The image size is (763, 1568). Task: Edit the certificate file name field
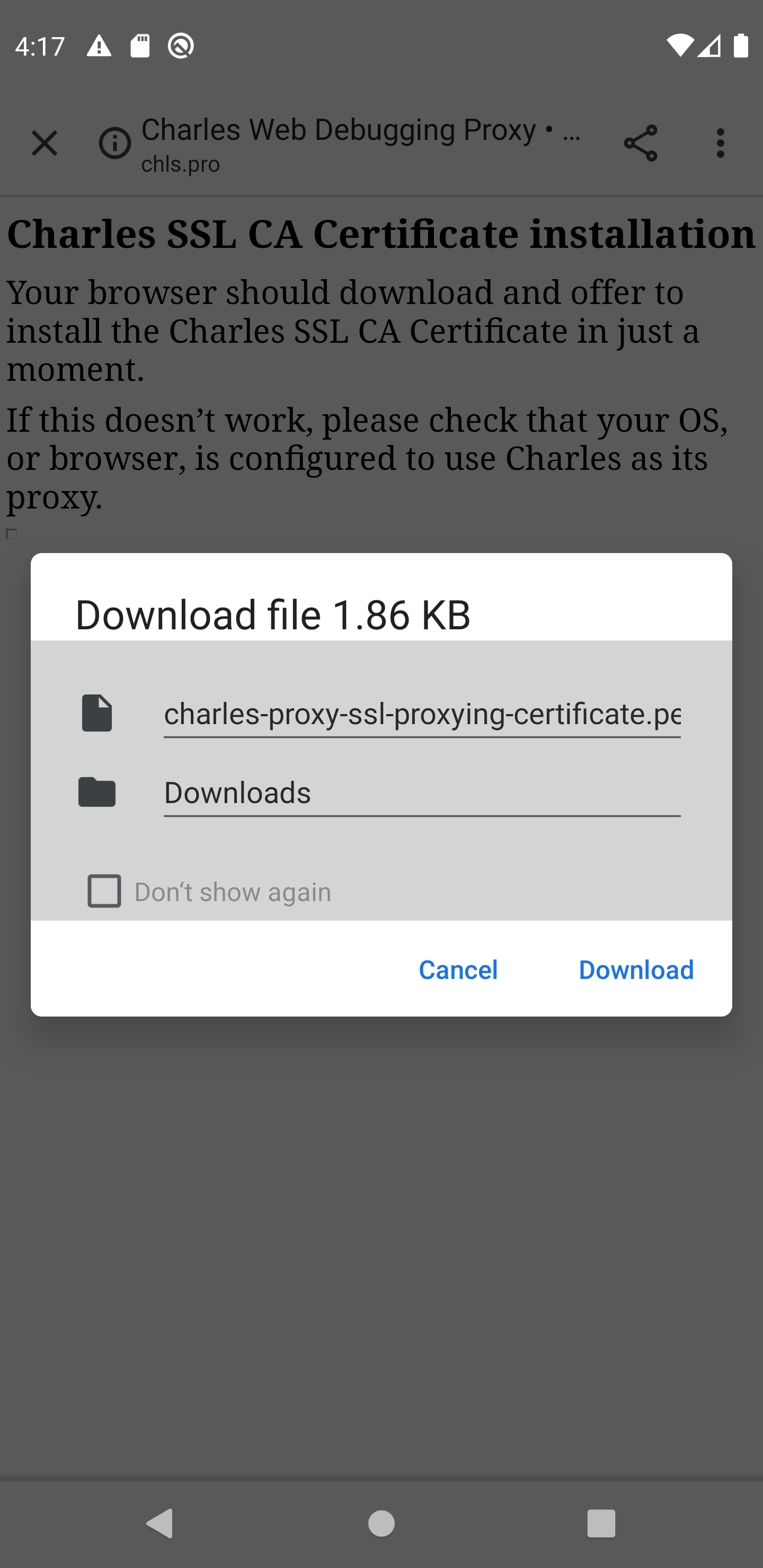point(421,714)
